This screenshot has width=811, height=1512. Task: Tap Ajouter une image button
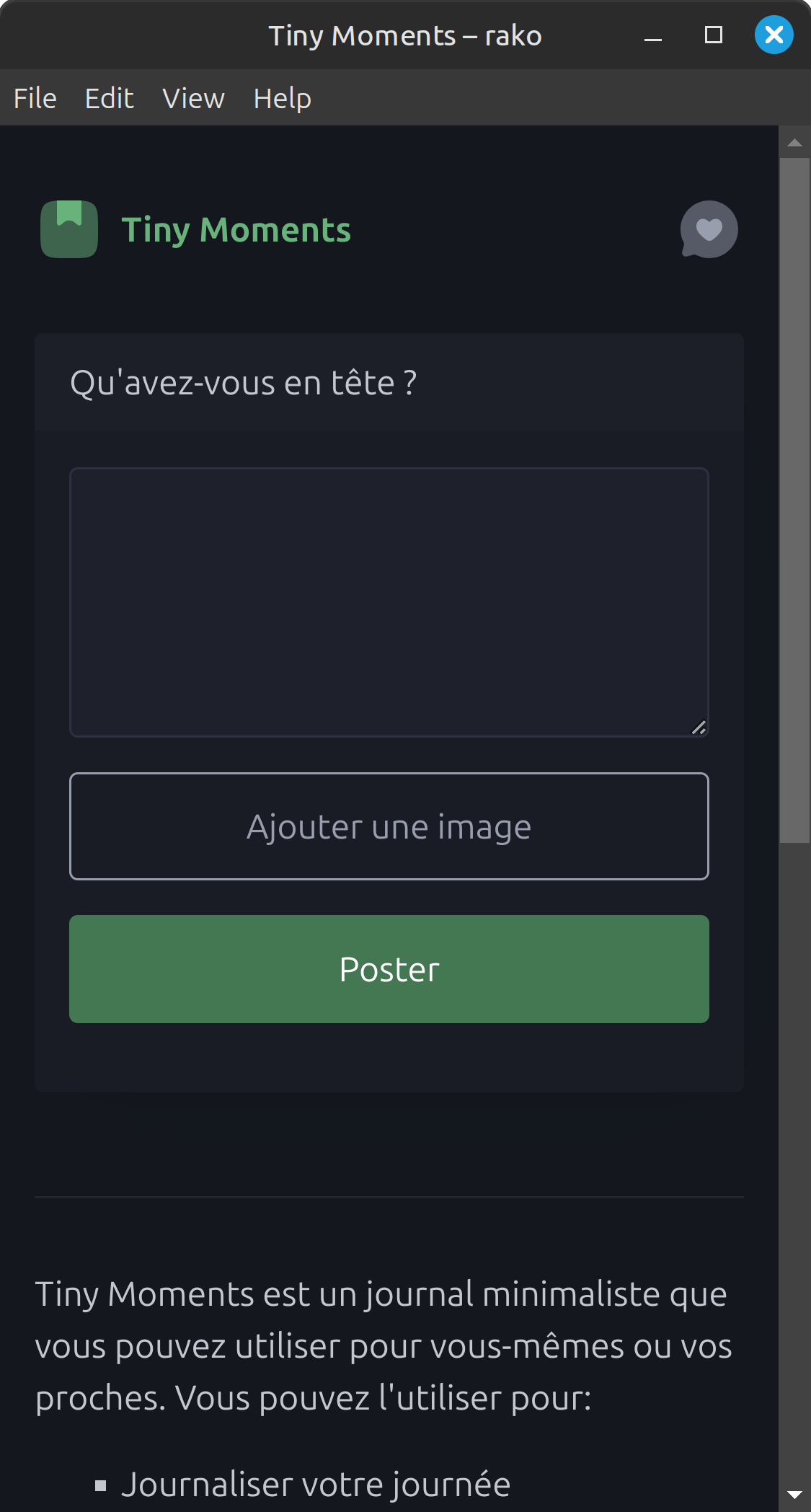pyautogui.click(x=389, y=826)
